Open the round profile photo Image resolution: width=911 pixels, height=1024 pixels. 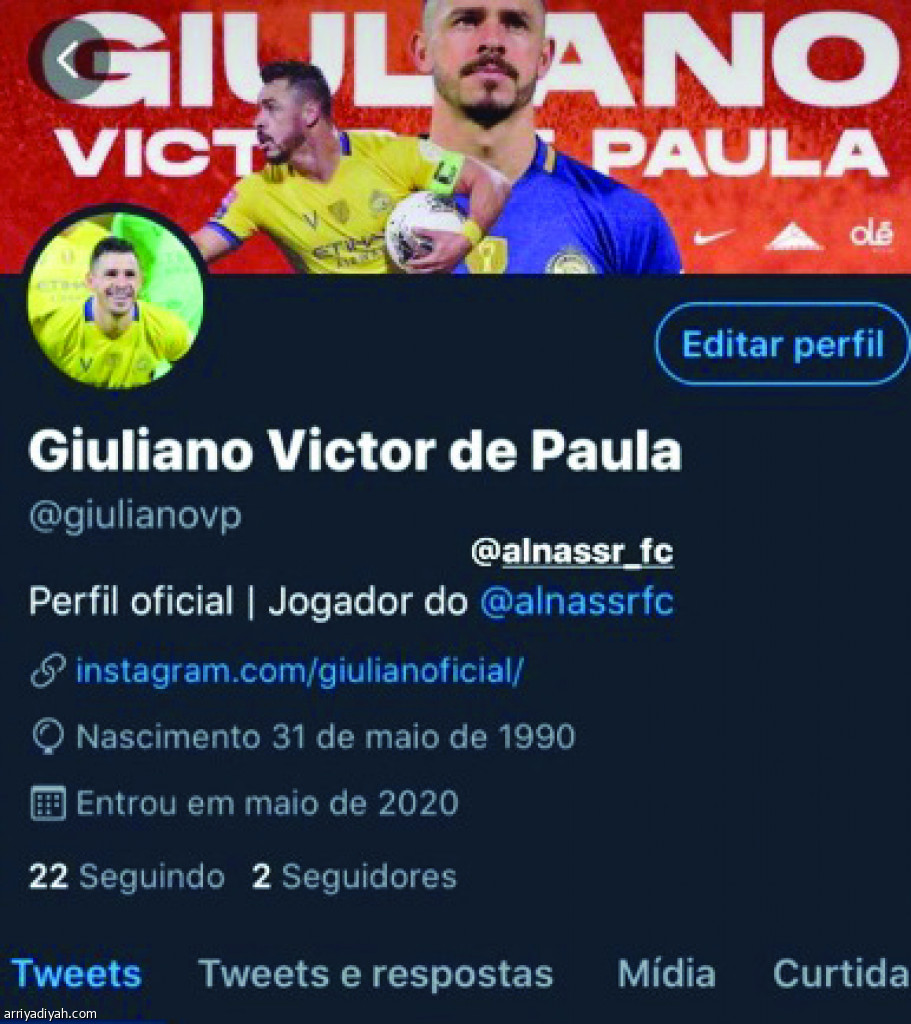tap(115, 298)
